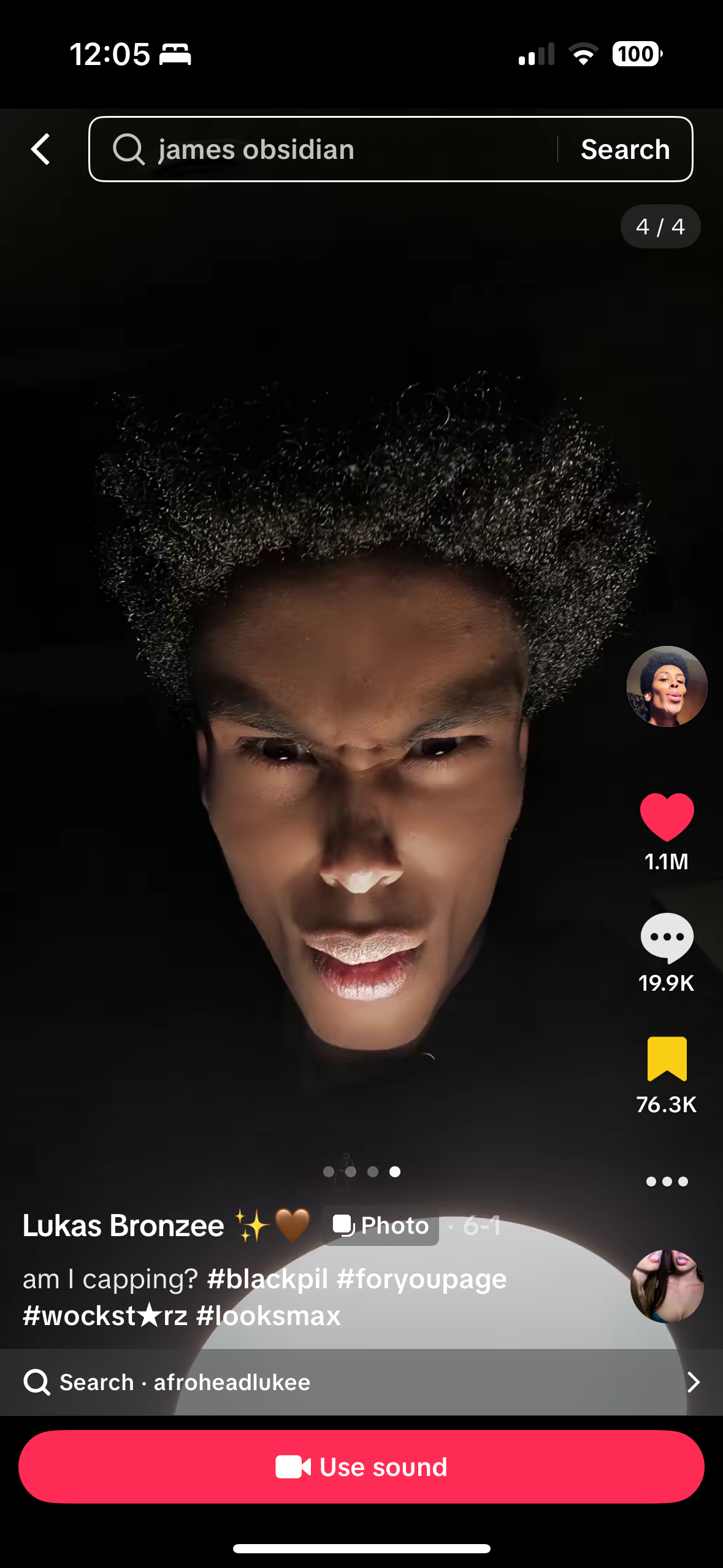Image resolution: width=723 pixels, height=1568 pixels.
Task: Go back with the arrow icon
Action: [40, 149]
